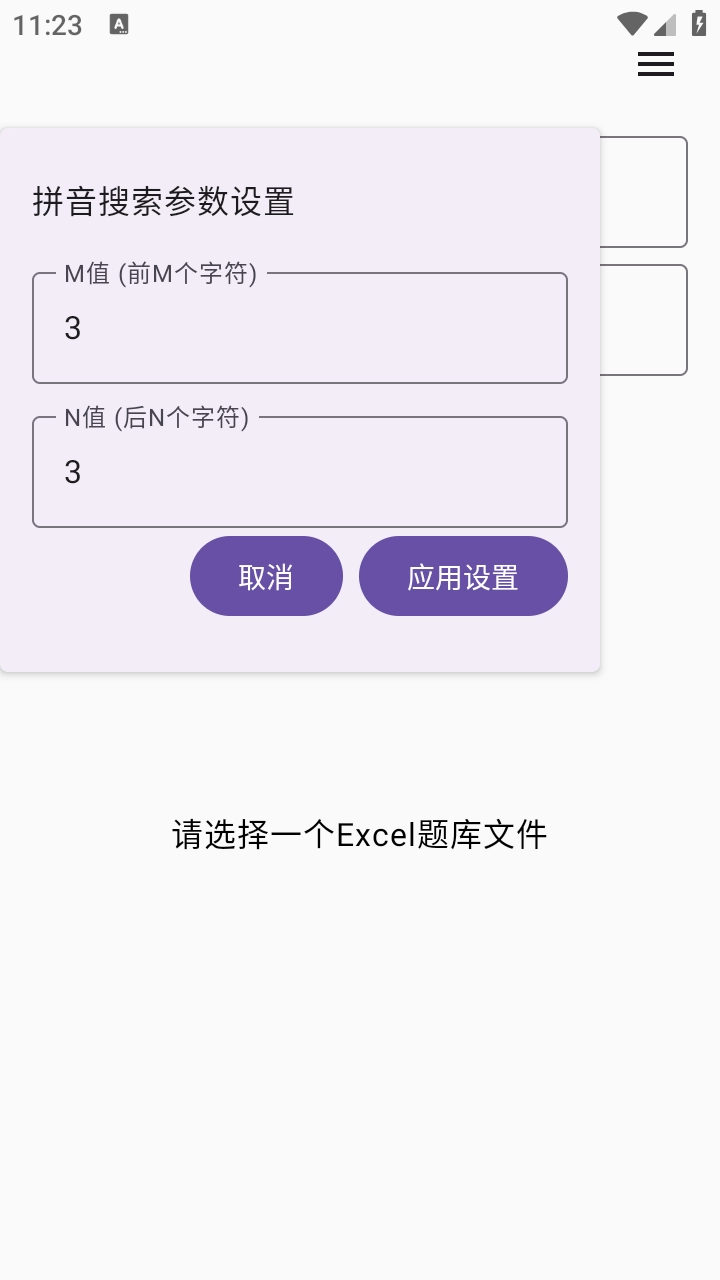This screenshot has height=1280, width=720.
Task: Tap the lower input box behind the dialog
Action: [645, 318]
